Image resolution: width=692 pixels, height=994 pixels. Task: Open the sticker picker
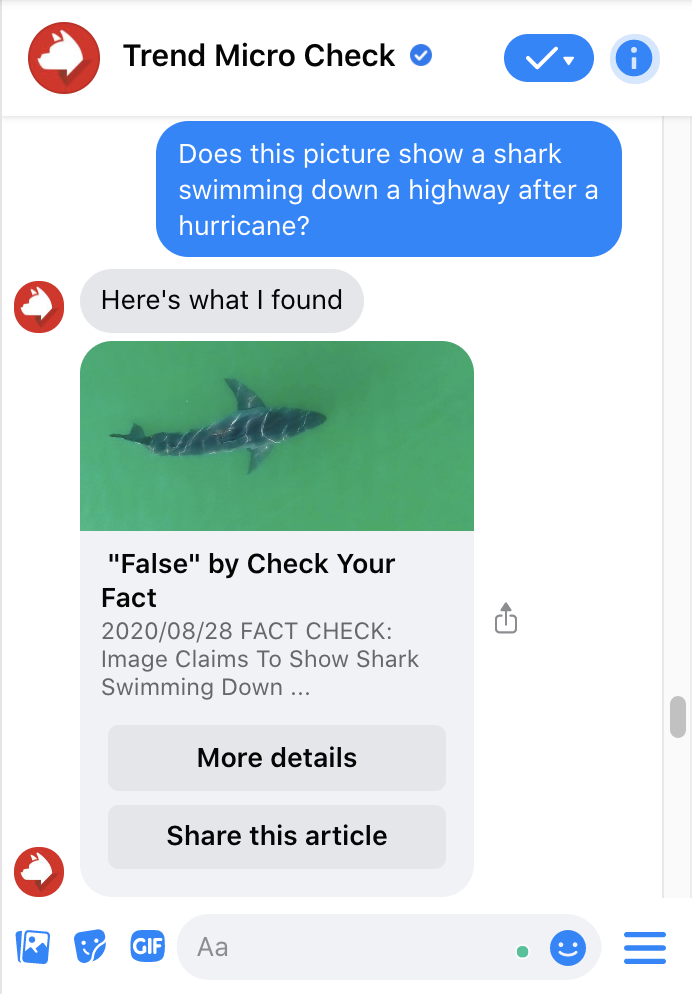click(90, 946)
